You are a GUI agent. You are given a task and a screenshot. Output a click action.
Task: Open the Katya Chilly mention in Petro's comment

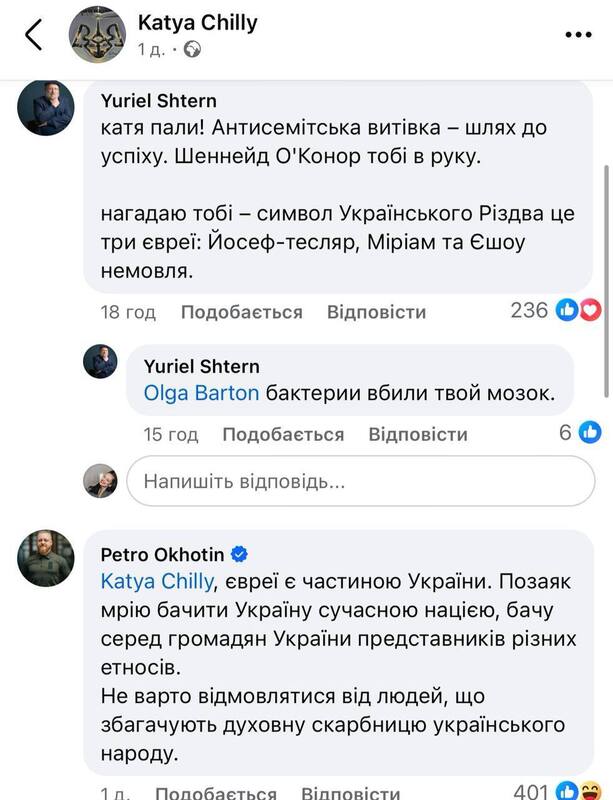(x=157, y=580)
